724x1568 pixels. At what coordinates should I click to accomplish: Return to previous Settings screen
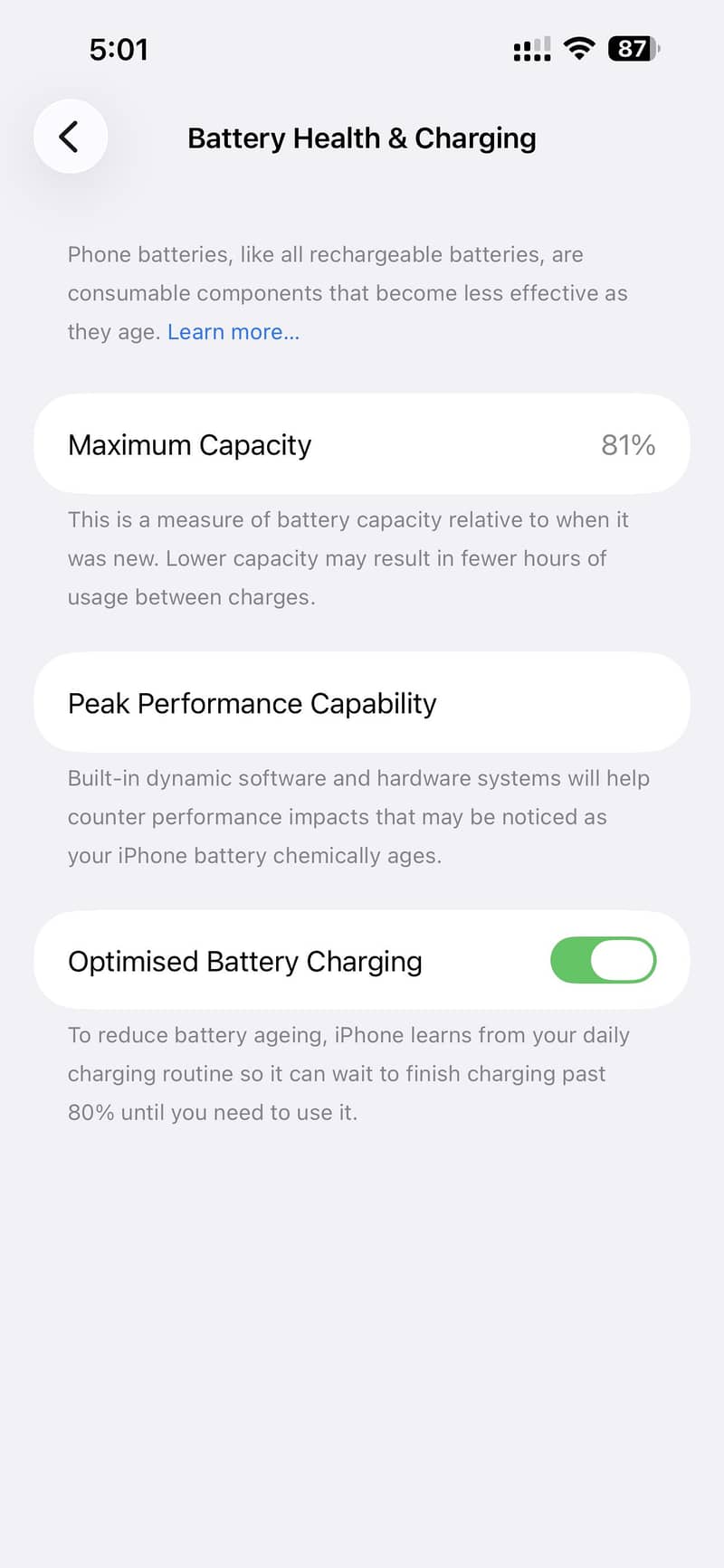pos(70,137)
